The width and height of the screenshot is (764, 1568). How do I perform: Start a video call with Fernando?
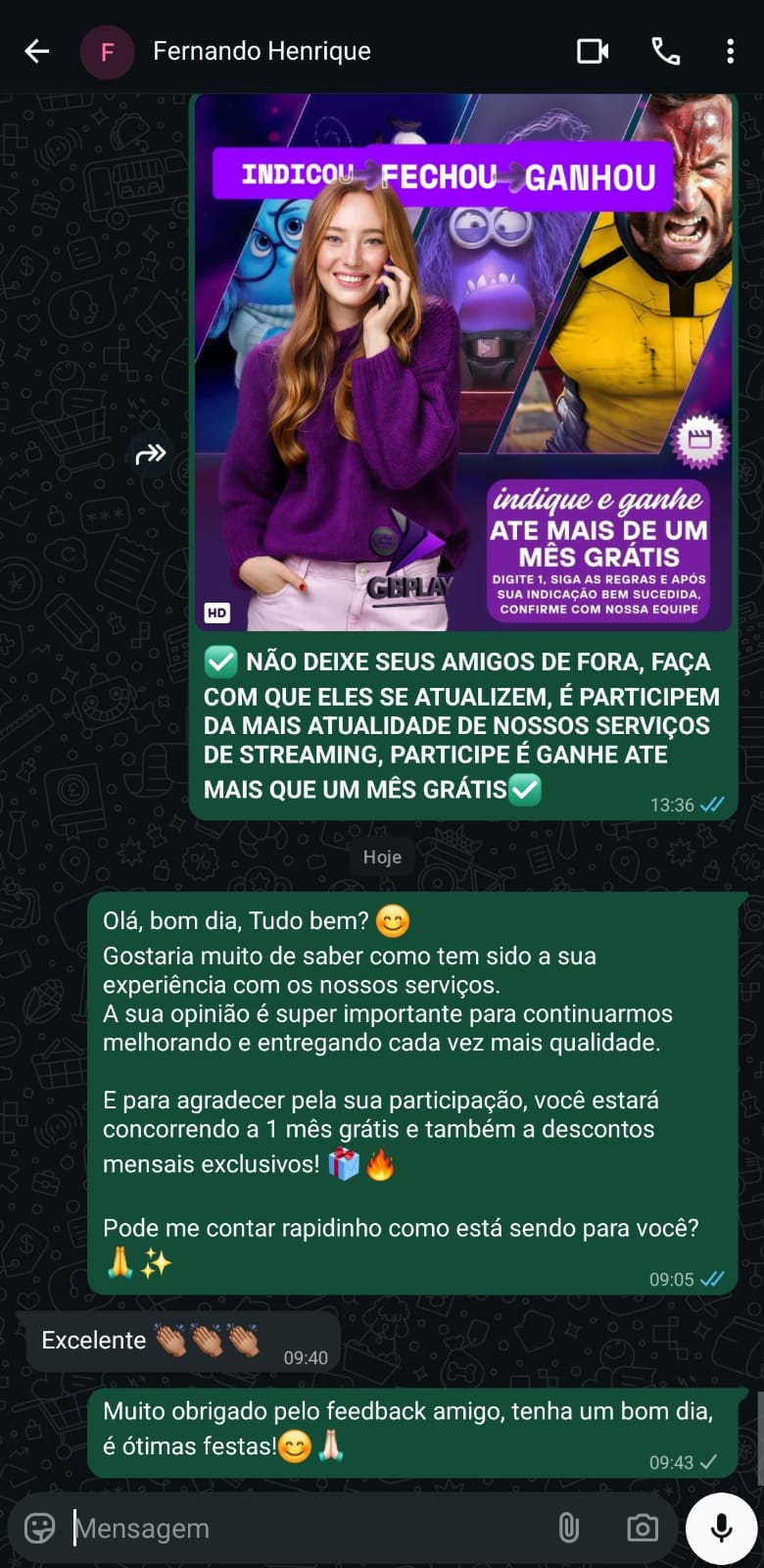[593, 51]
